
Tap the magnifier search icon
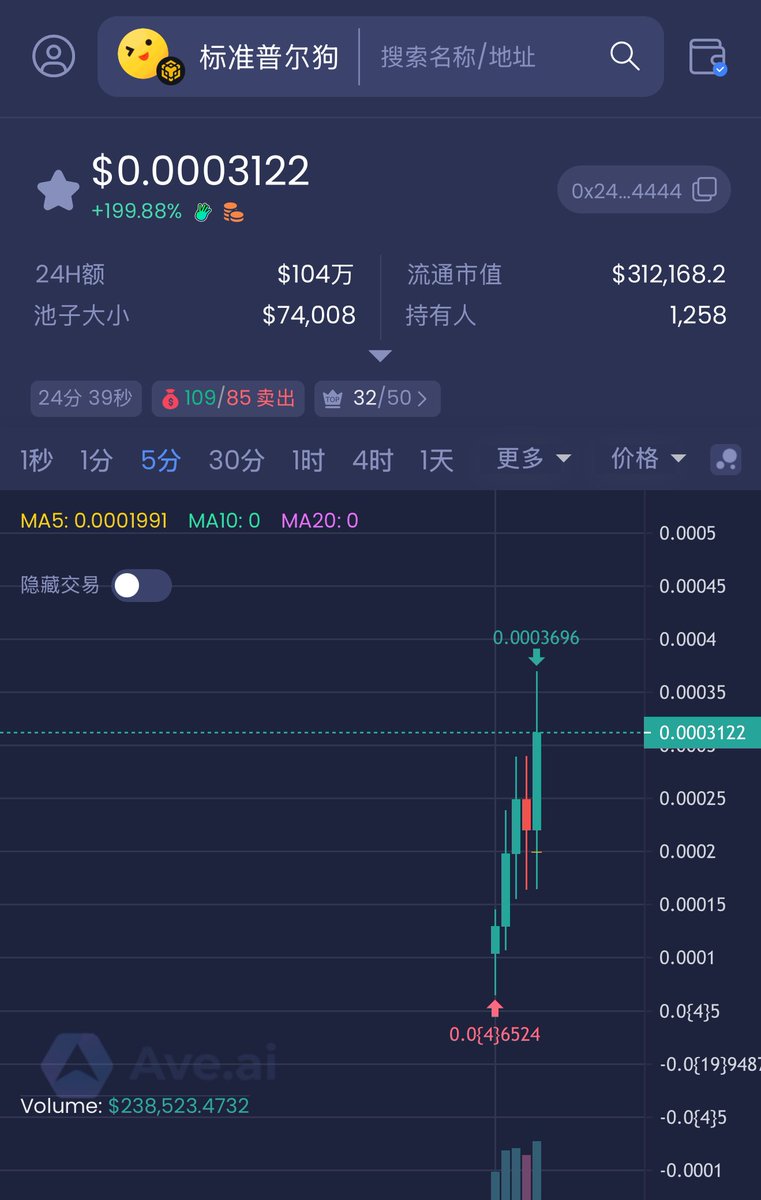coord(624,56)
